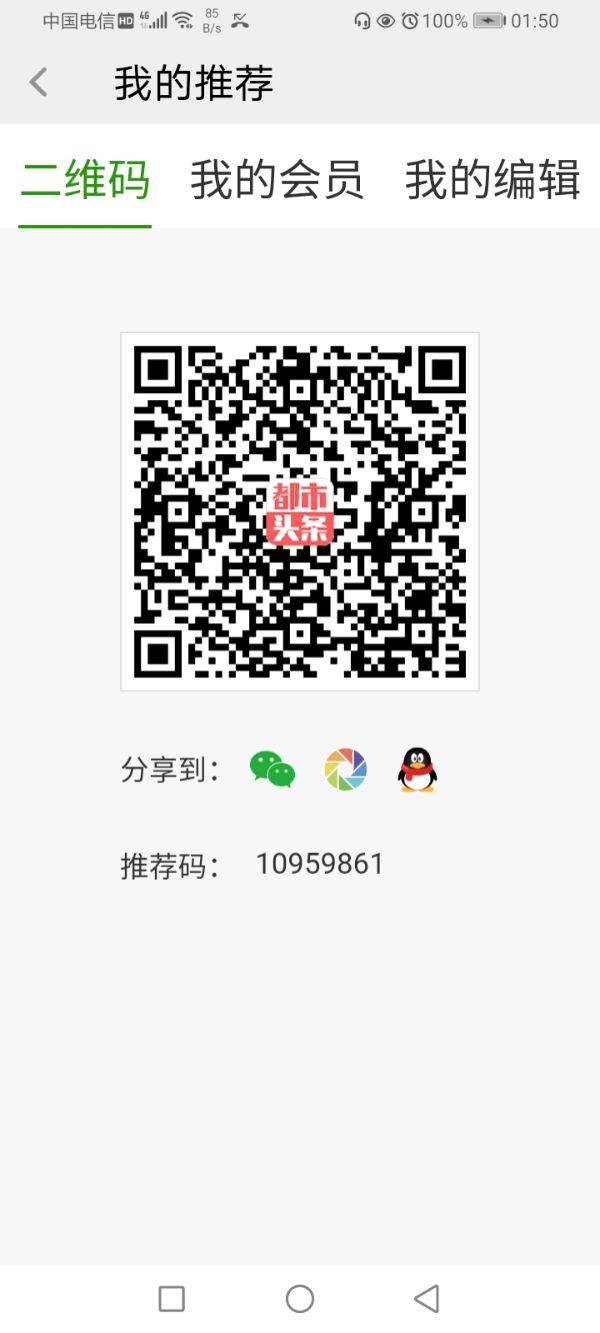Go back using the top-left arrow
Image resolution: width=600 pixels, height=1333 pixels.
coord(39,82)
